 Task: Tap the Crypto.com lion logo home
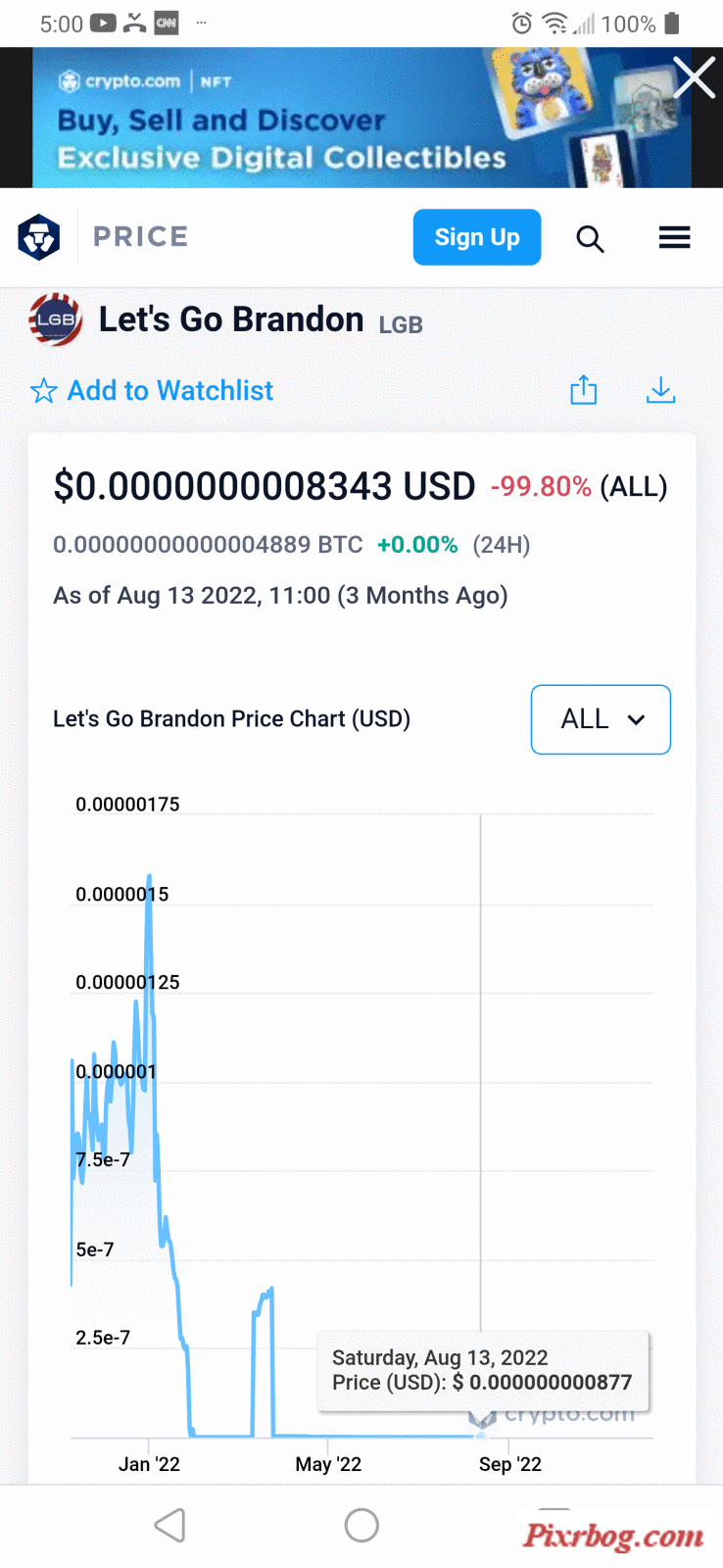click(x=39, y=236)
